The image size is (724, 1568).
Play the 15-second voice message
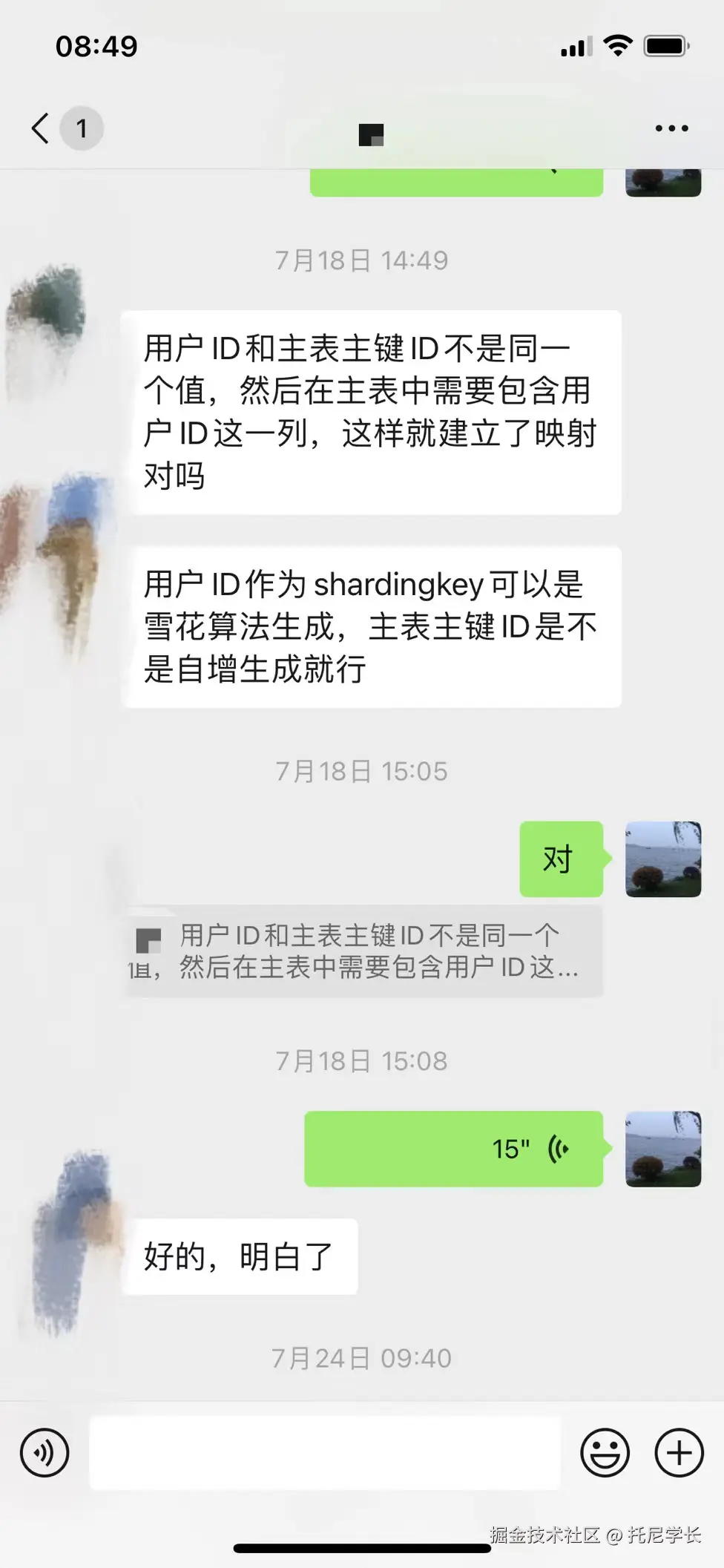coord(454,1147)
